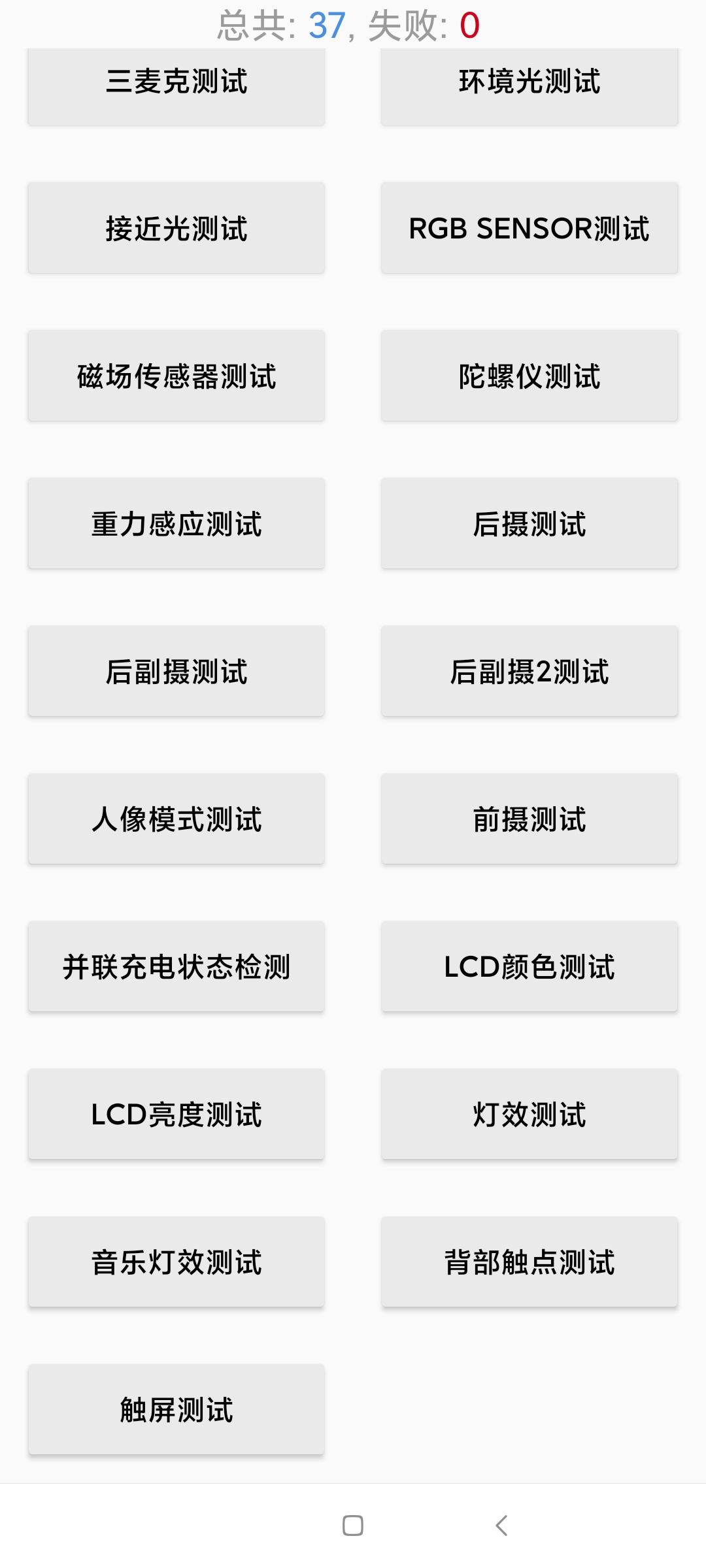Open 人像模式测试

click(x=176, y=819)
